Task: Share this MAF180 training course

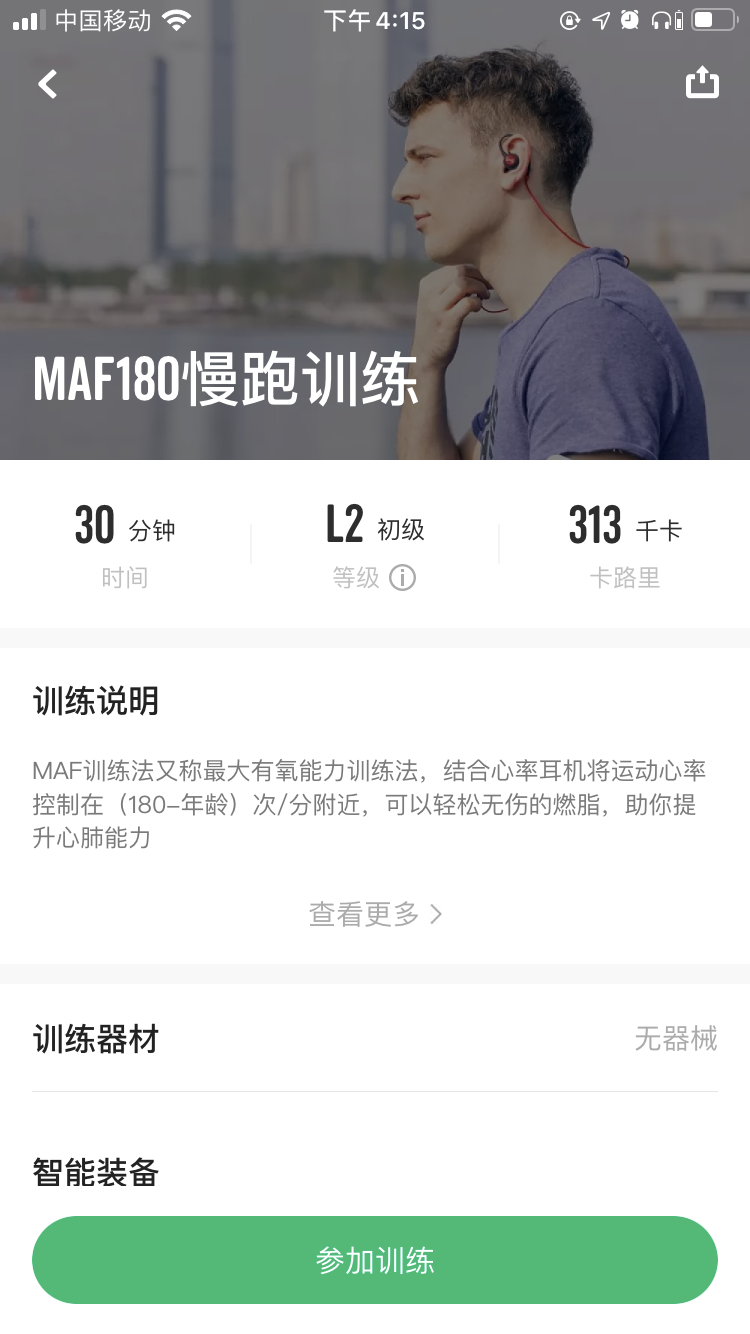Action: click(702, 82)
